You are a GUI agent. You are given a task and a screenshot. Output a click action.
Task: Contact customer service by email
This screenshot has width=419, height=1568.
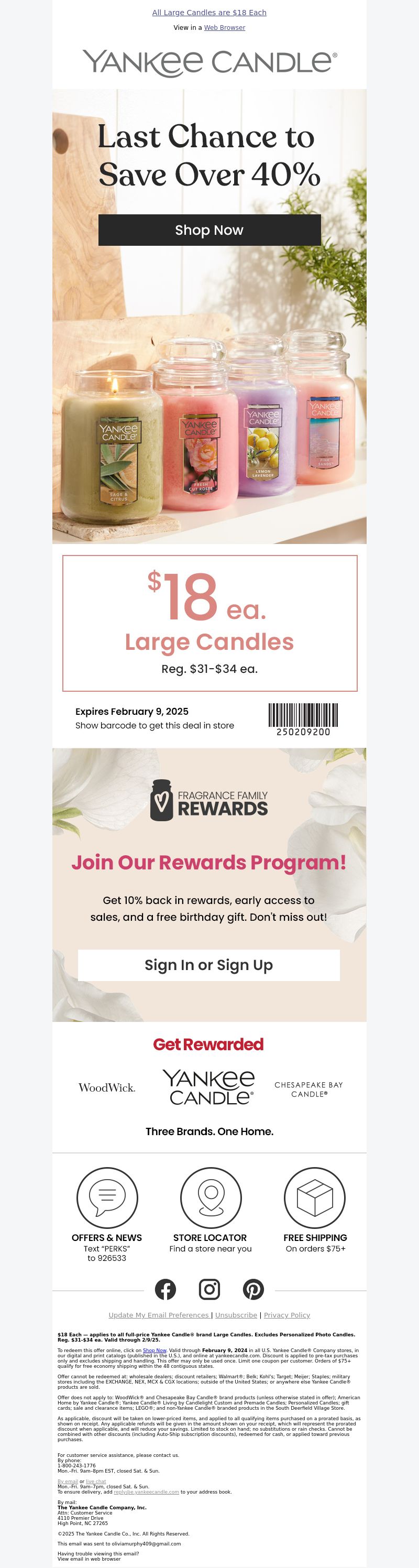(x=68, y=1482)
